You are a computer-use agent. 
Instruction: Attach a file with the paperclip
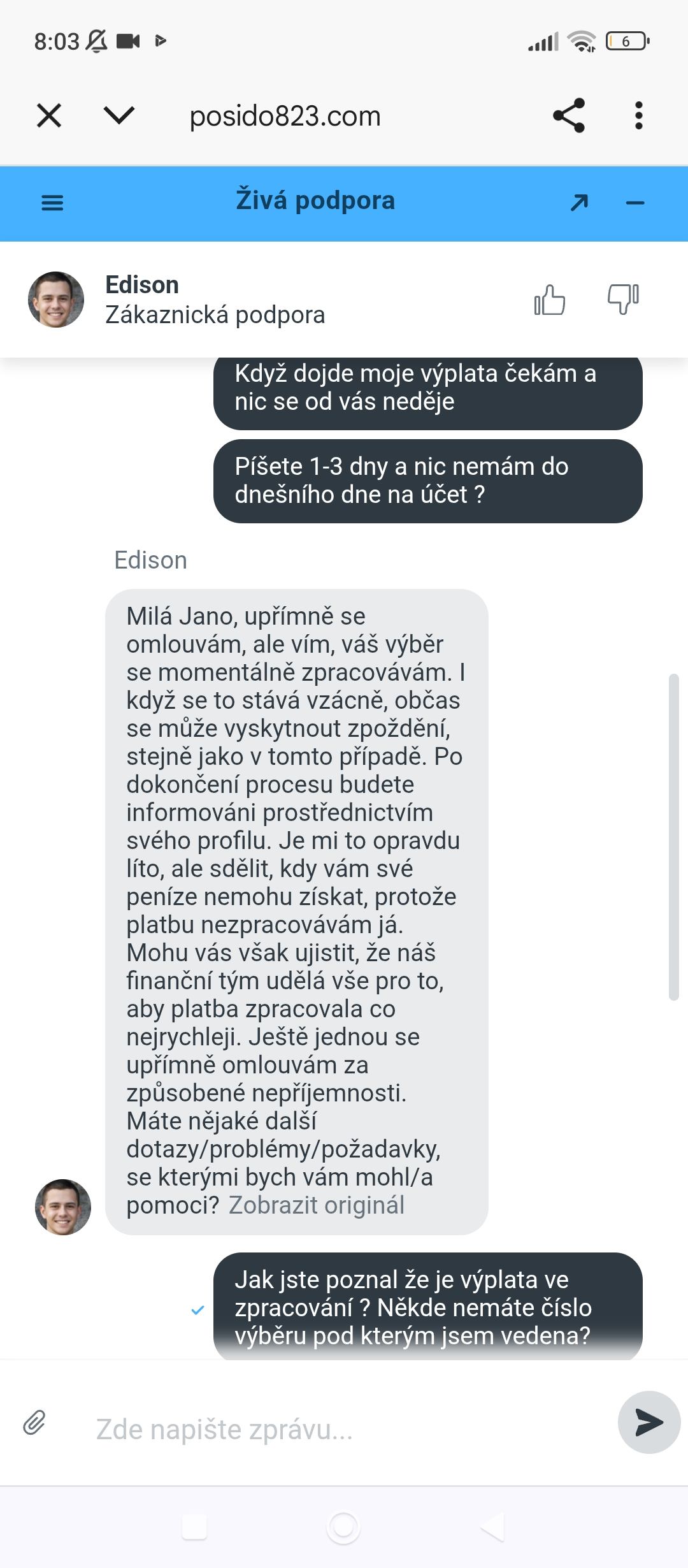pos(34,1422)
